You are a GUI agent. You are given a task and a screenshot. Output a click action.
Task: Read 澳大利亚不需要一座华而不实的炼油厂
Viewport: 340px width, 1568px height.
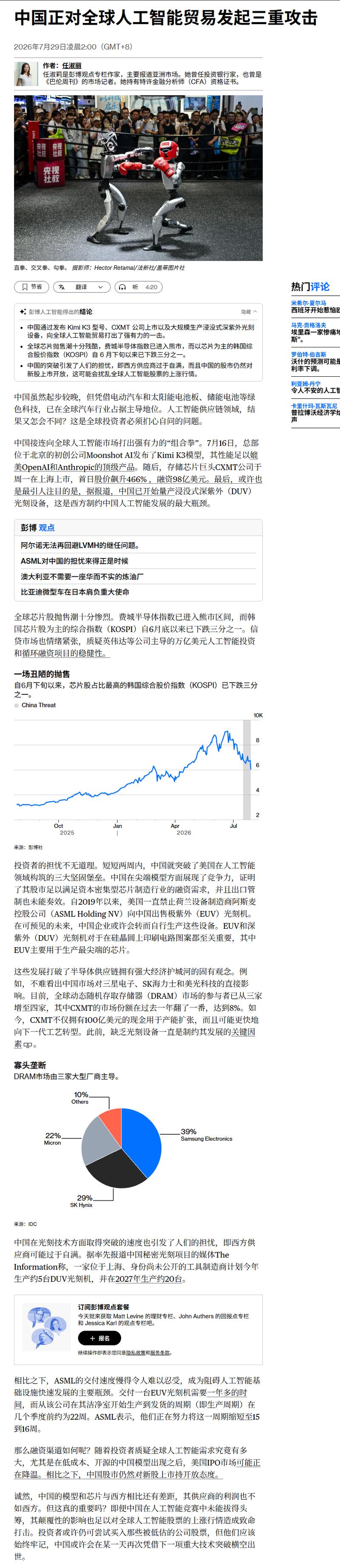82,576
